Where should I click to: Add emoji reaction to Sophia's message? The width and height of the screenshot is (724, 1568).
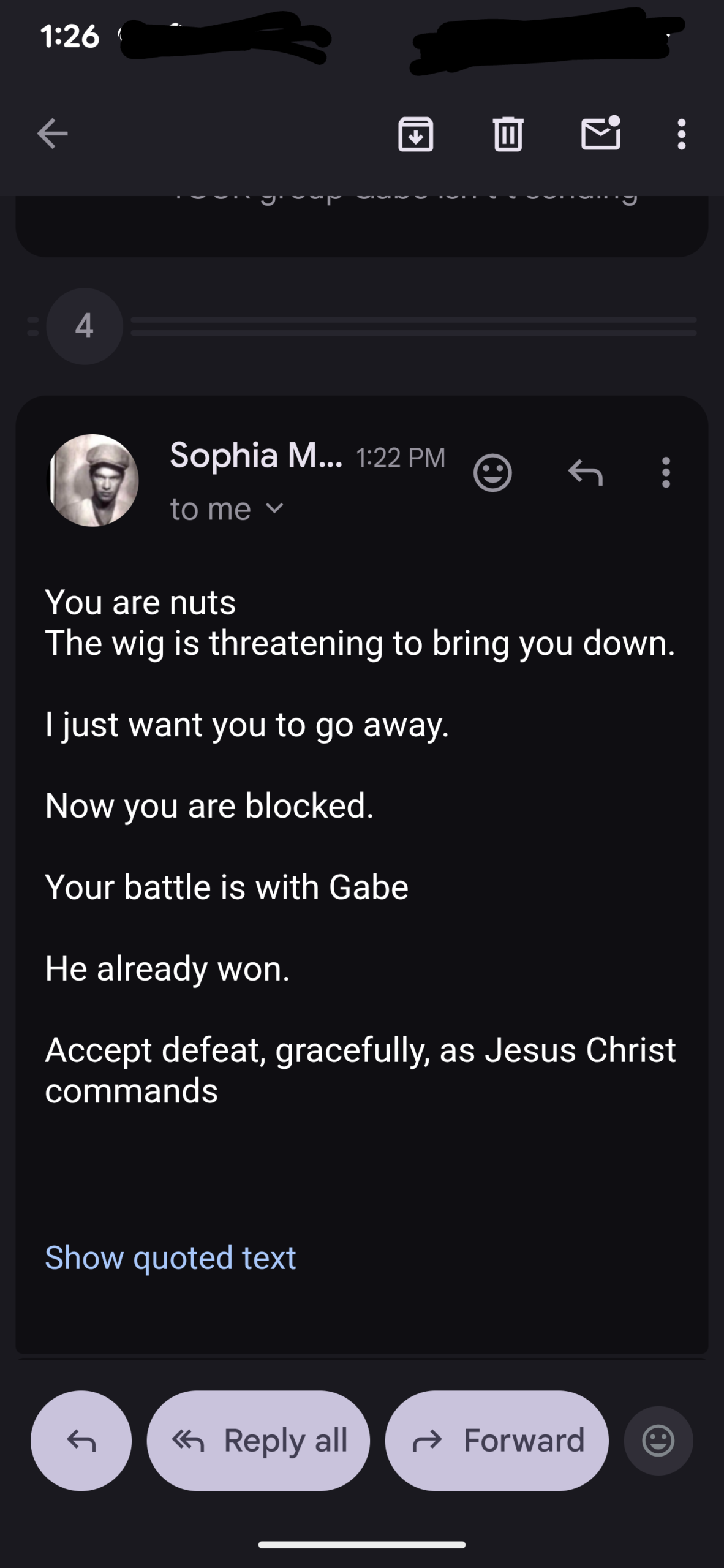click(x=492, y=473)
